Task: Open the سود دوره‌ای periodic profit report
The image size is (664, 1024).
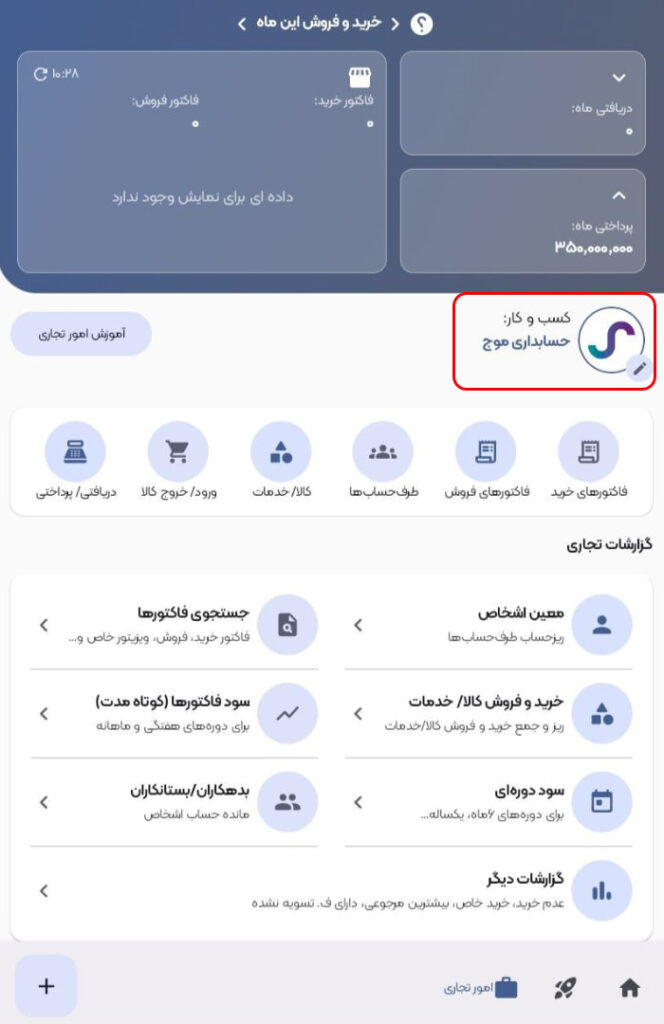Action: [x=490, y=801]
